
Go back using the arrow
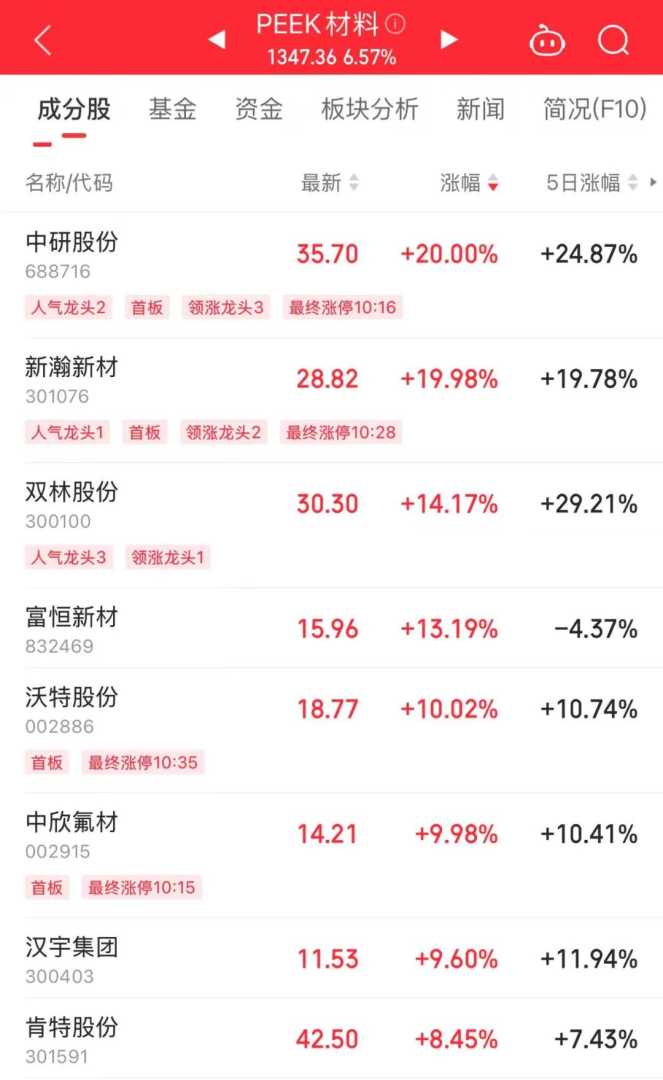coord(42,41)
